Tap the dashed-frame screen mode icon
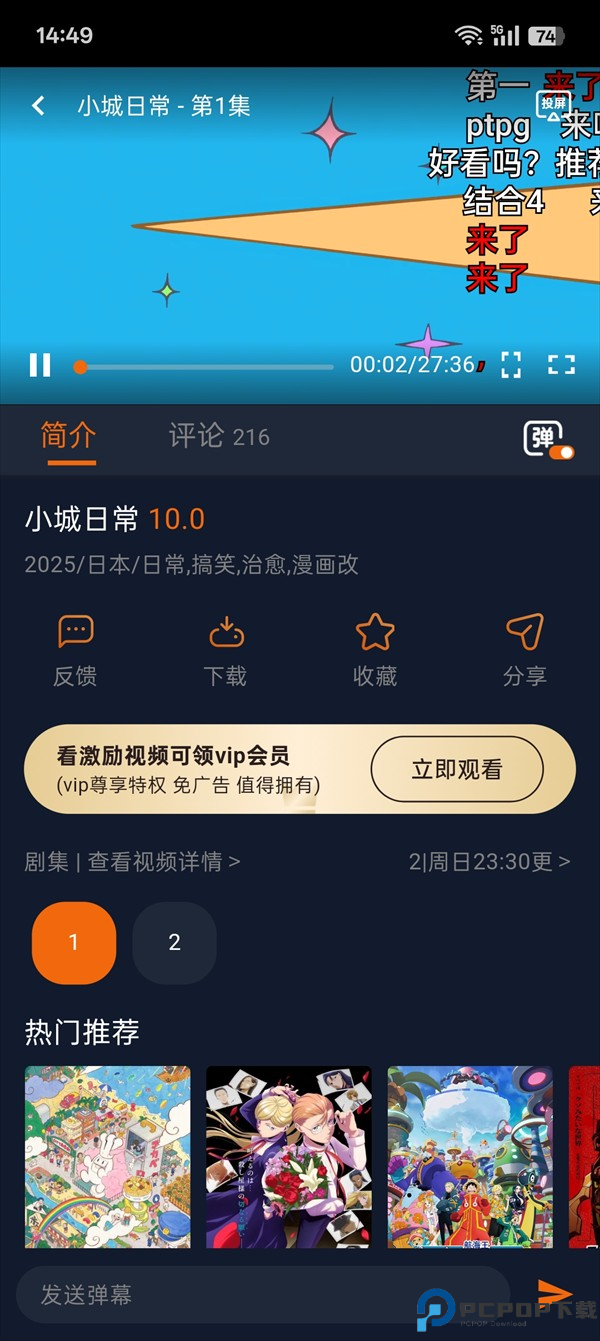Viewport: 600px width, 1341px height. [x=511, y=365]
